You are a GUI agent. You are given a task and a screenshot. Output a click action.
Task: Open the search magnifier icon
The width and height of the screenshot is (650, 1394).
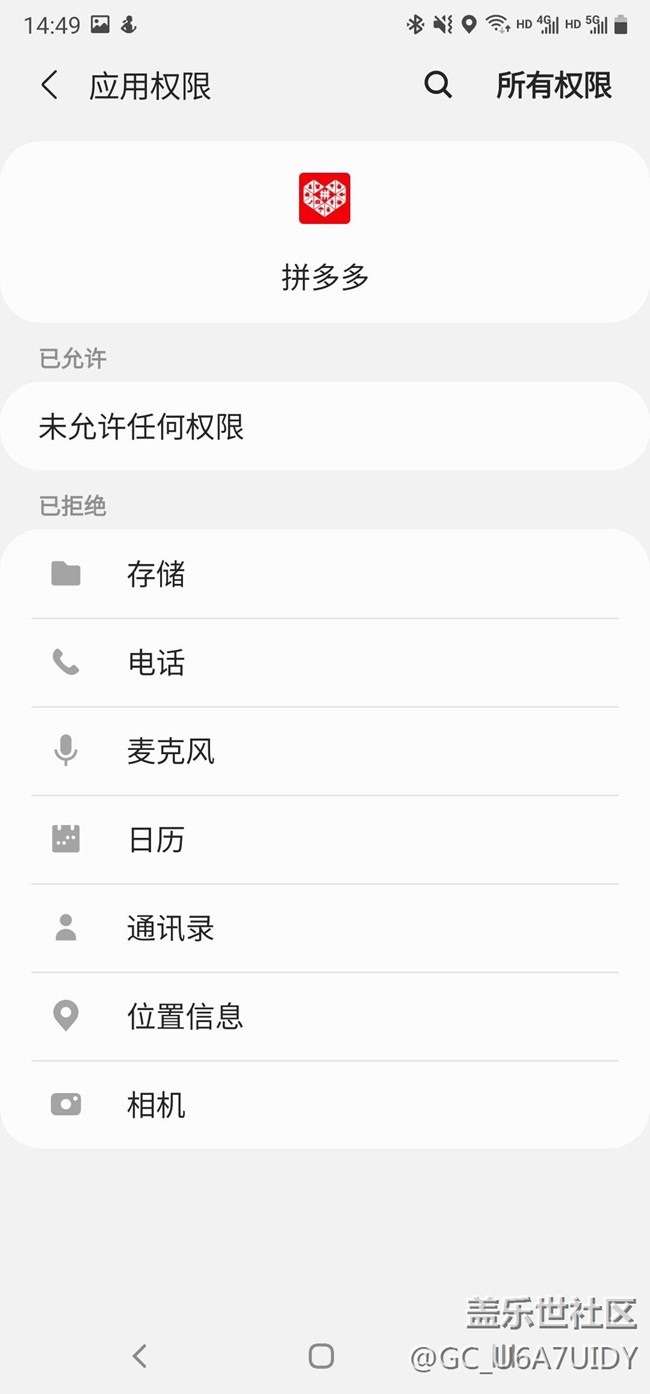coord(438,86)
